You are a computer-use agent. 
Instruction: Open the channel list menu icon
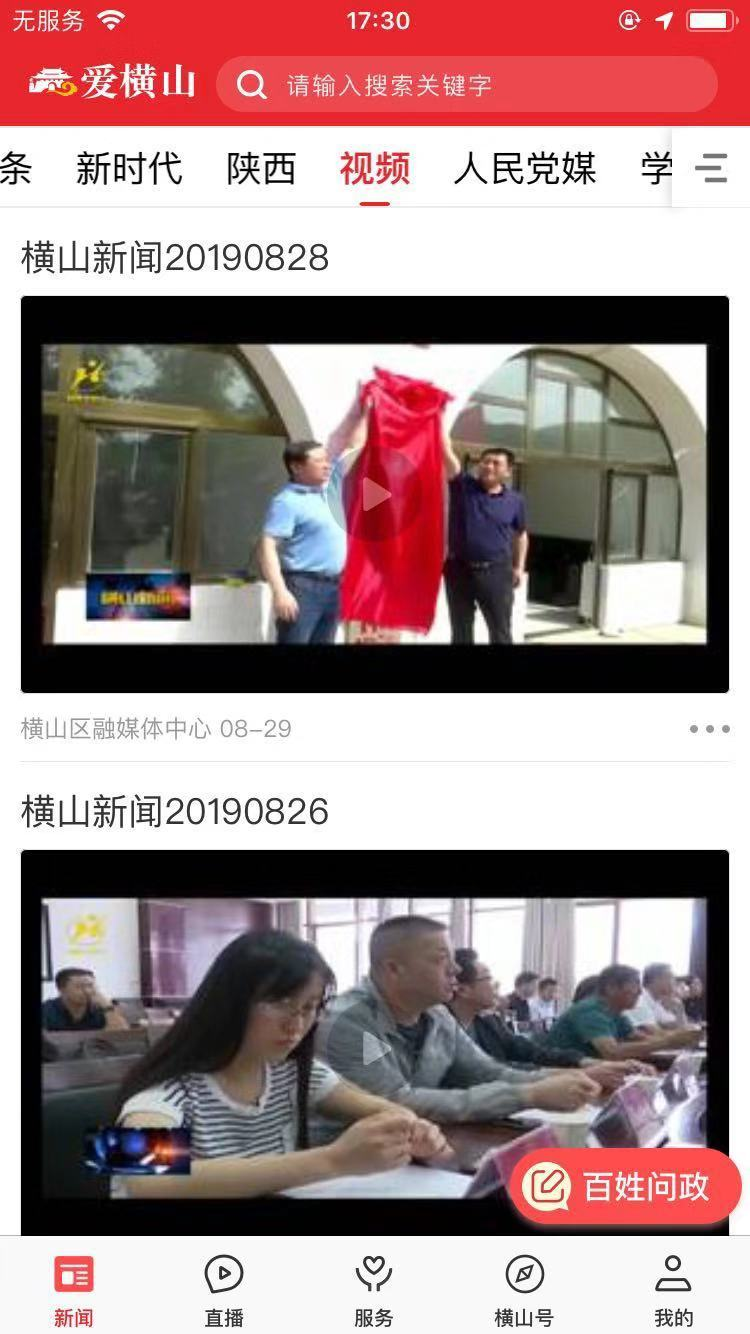[711, 168]
